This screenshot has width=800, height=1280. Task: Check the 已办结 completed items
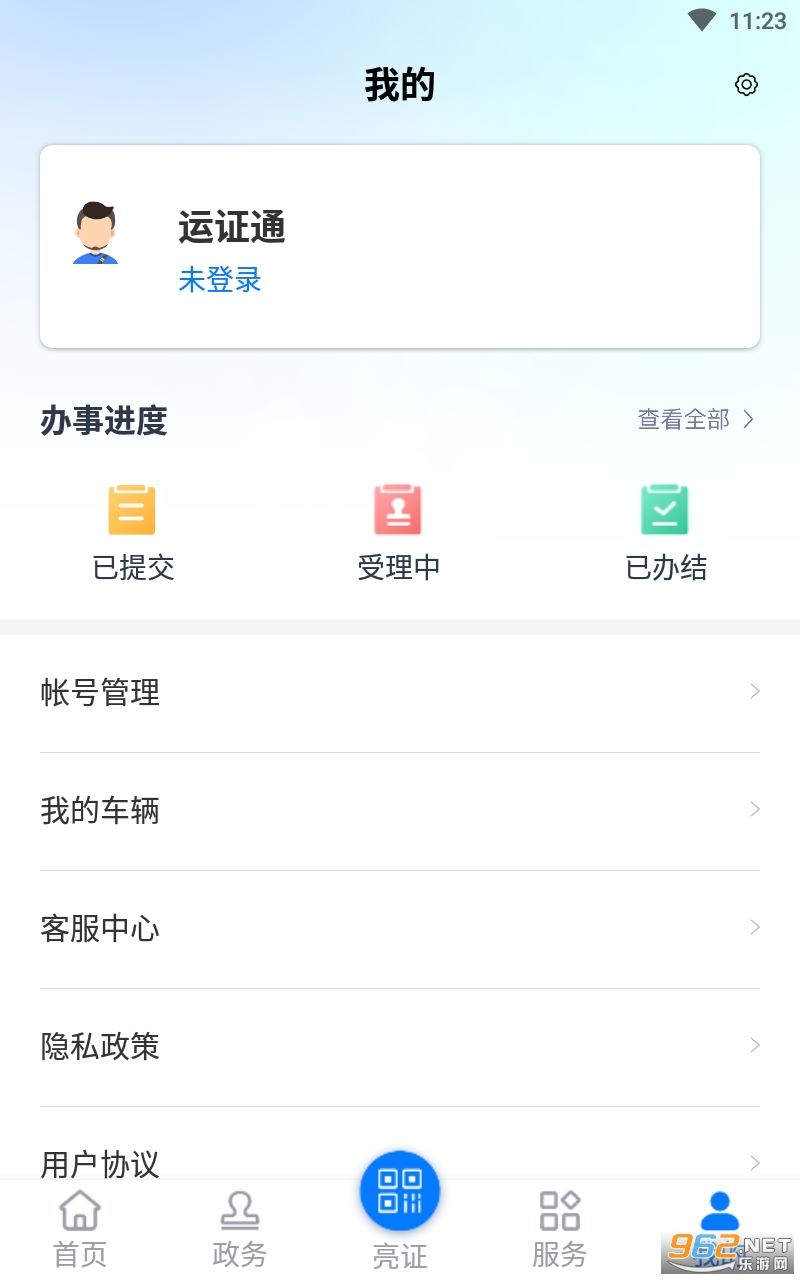click(x=666, y=532)
